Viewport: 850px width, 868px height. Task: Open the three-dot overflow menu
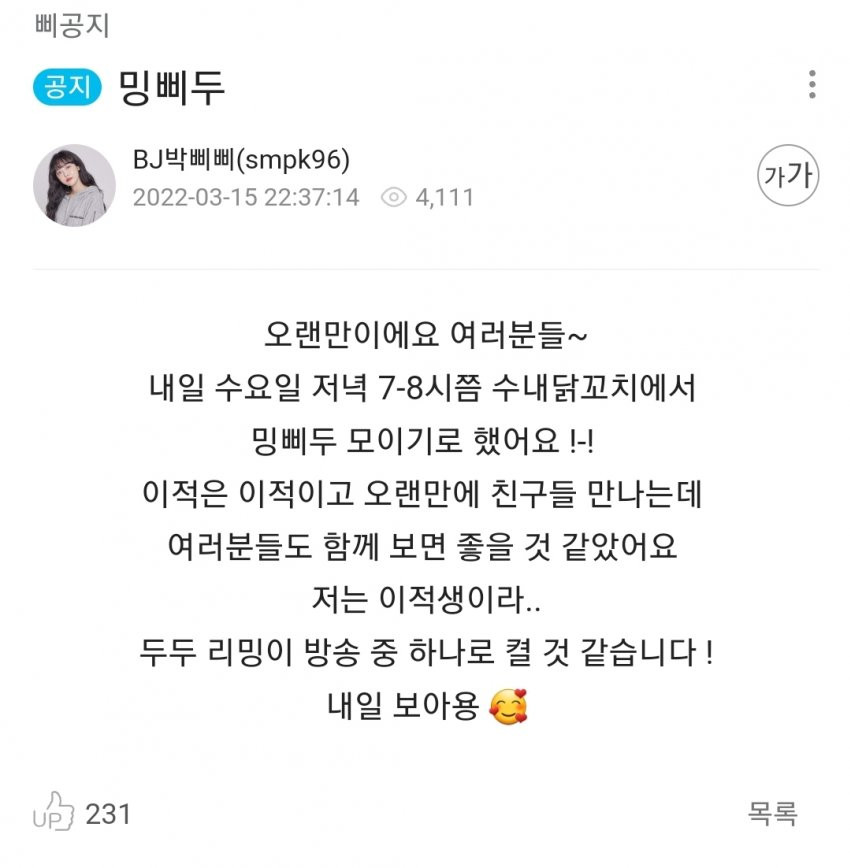click(x=812, y=86)
